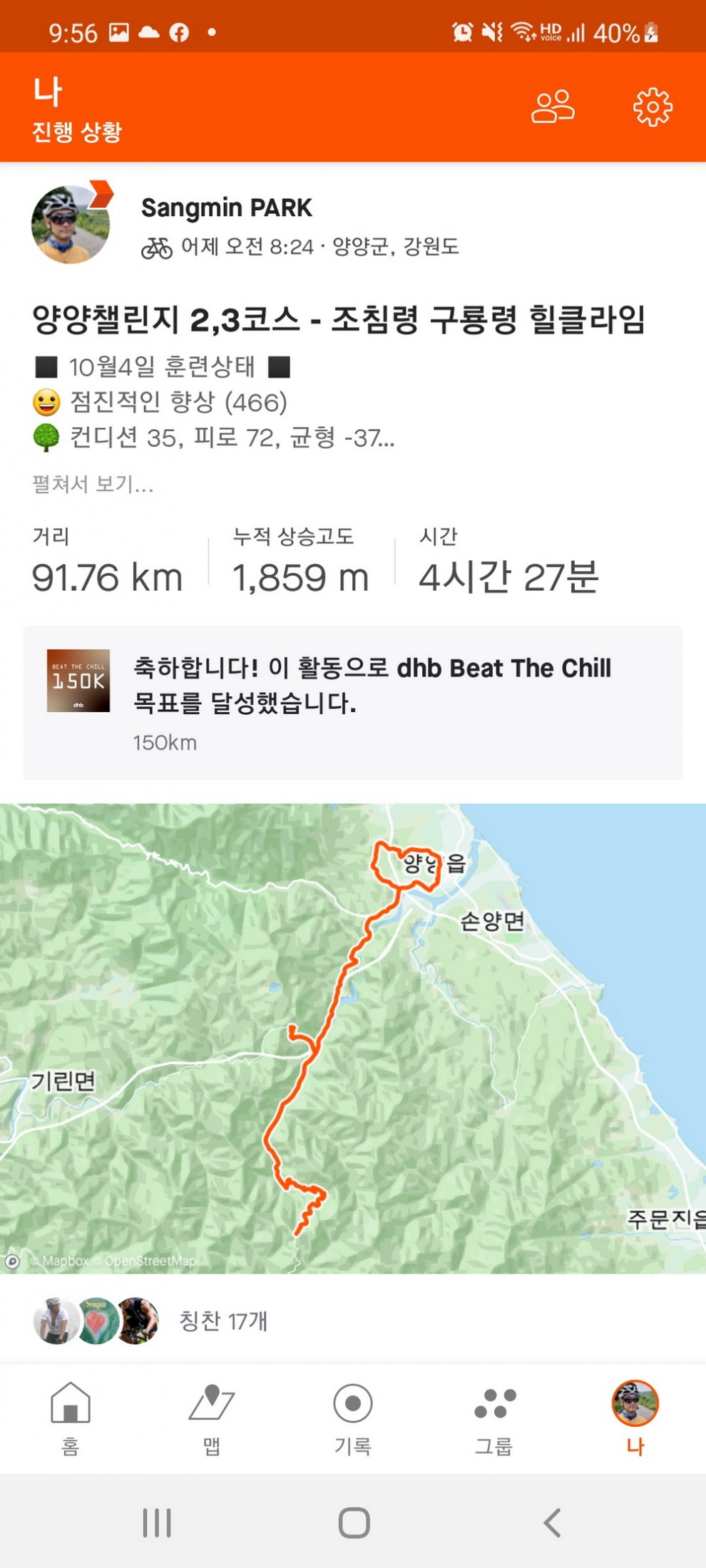Go to the 기록 tab
The height and width of the screenshot is (1568, 706).
point(353,1418)
